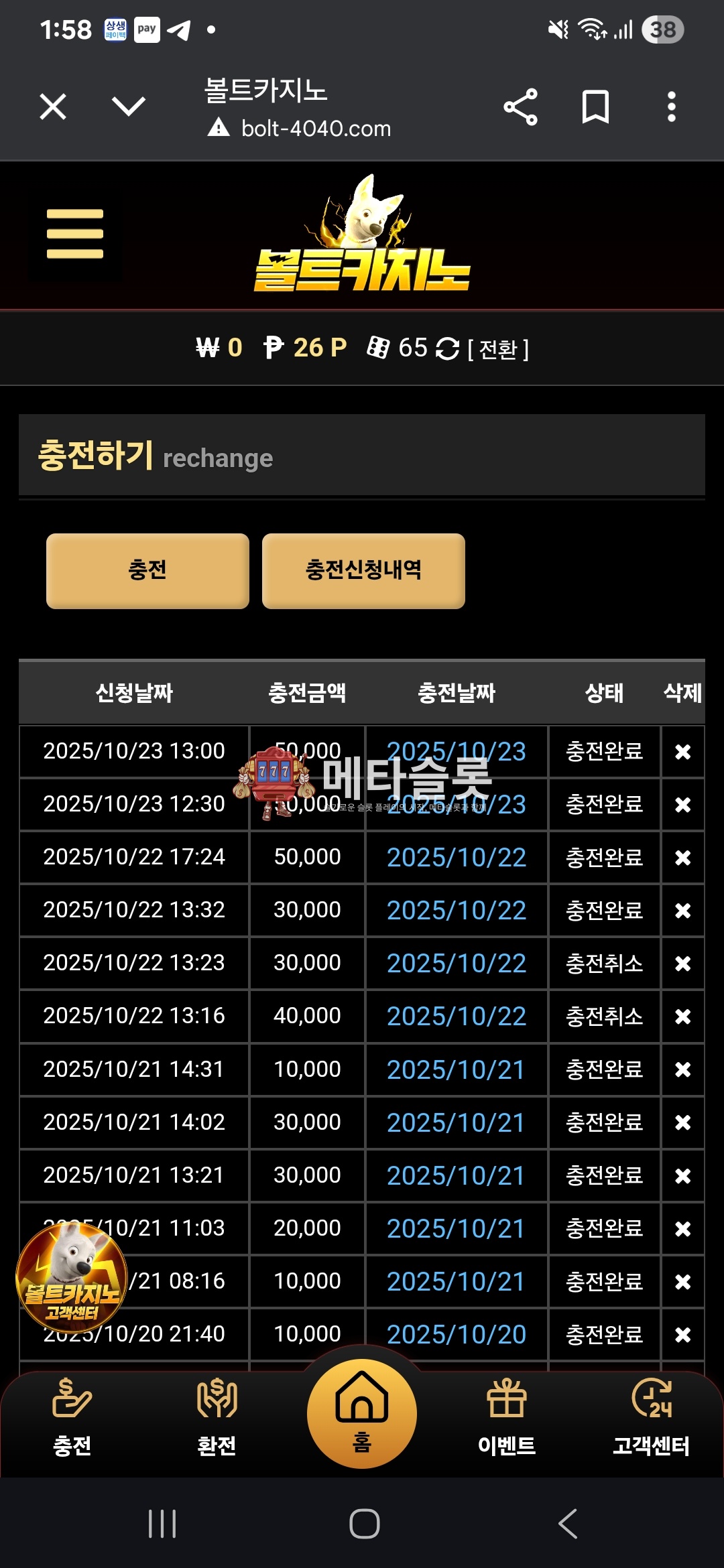Screen dimensions: 724x1568
Task: Open the floating 고객센터 support badge
Action: tap(72, 1277)
